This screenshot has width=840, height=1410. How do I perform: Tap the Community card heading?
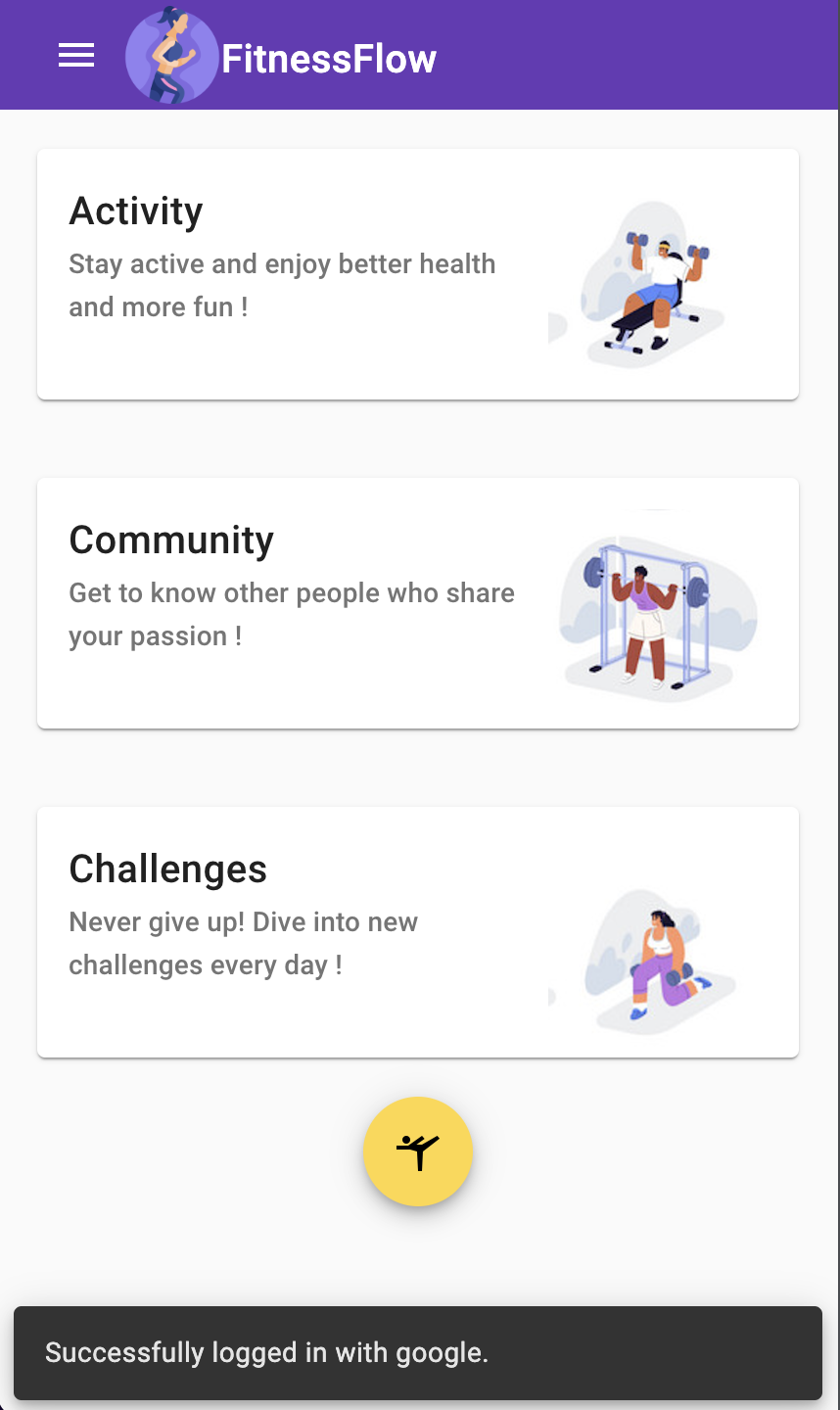(171, 540)
